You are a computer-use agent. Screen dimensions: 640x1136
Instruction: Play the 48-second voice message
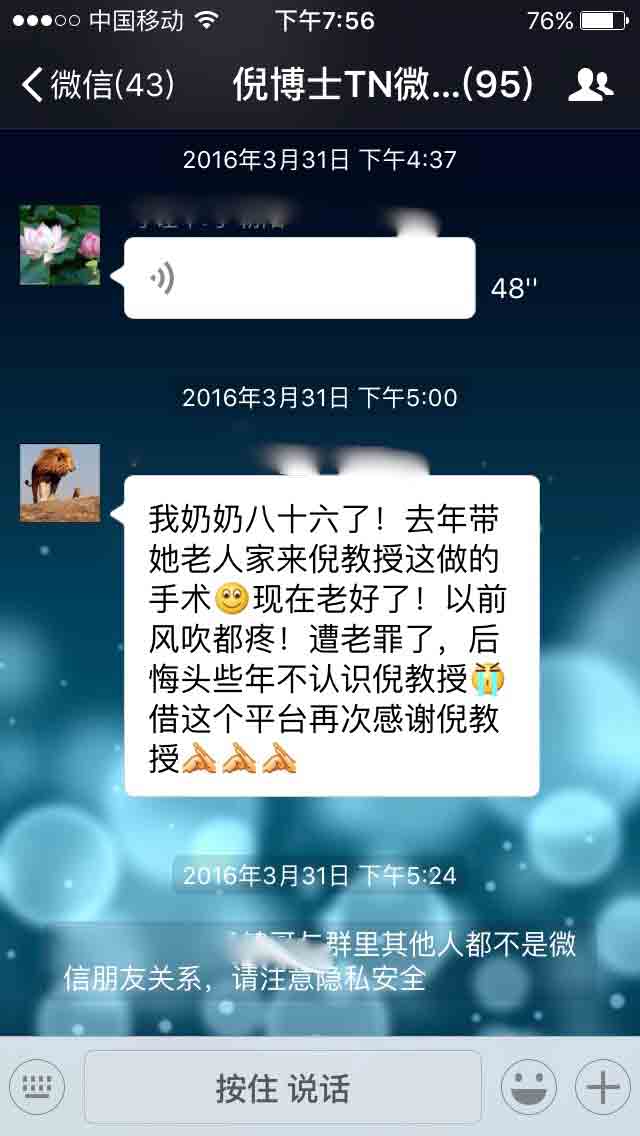[299, 278]
